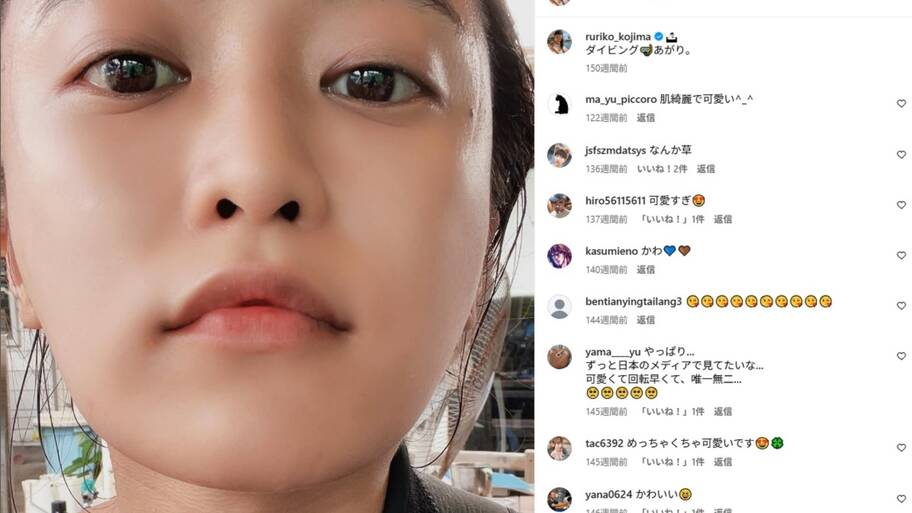Reply to yama____yu's comment
This screenshot has height=513, width=912.
[722, 411]
